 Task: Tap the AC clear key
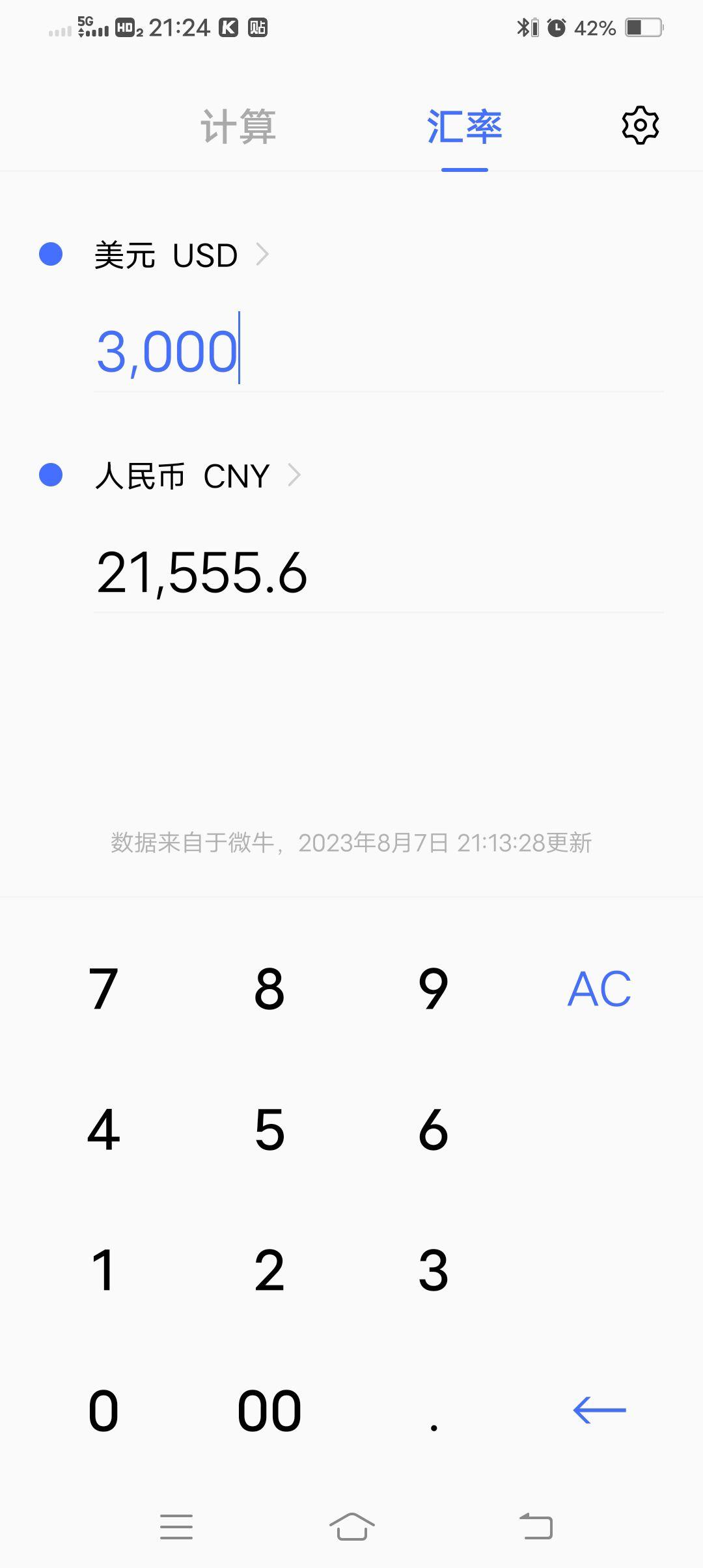tap(598, 990)
